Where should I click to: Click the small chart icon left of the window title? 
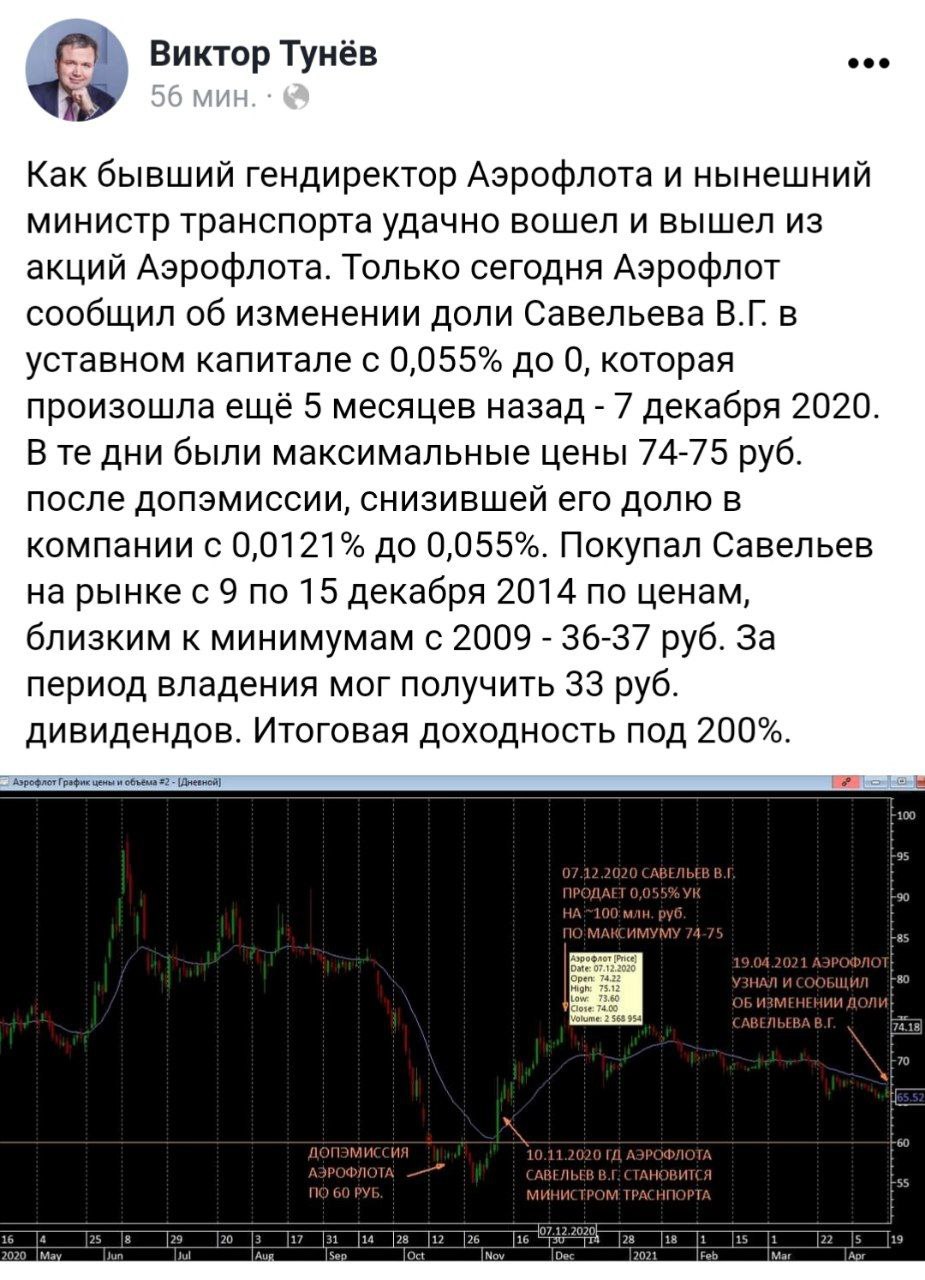coord(6,781)
